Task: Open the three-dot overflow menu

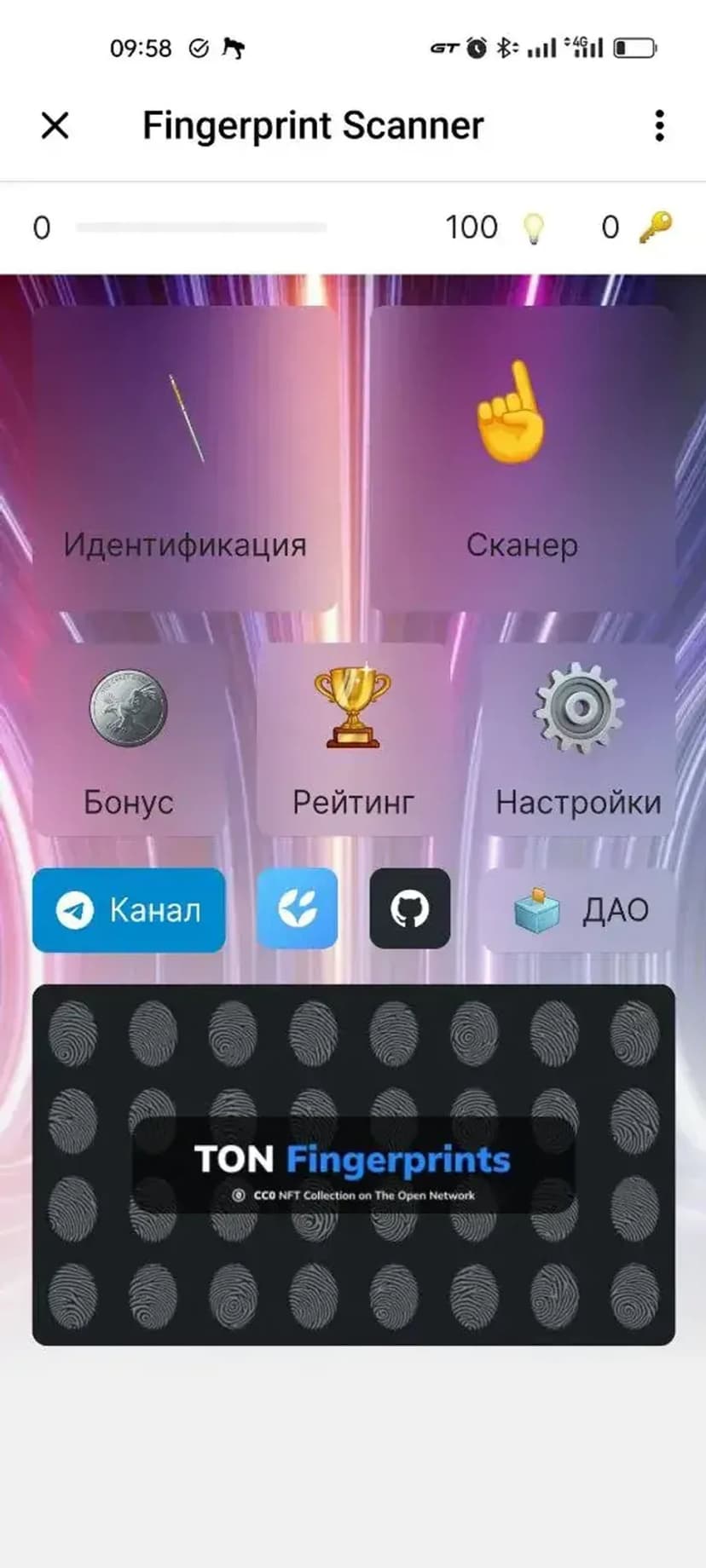Action: coord(659,126)
